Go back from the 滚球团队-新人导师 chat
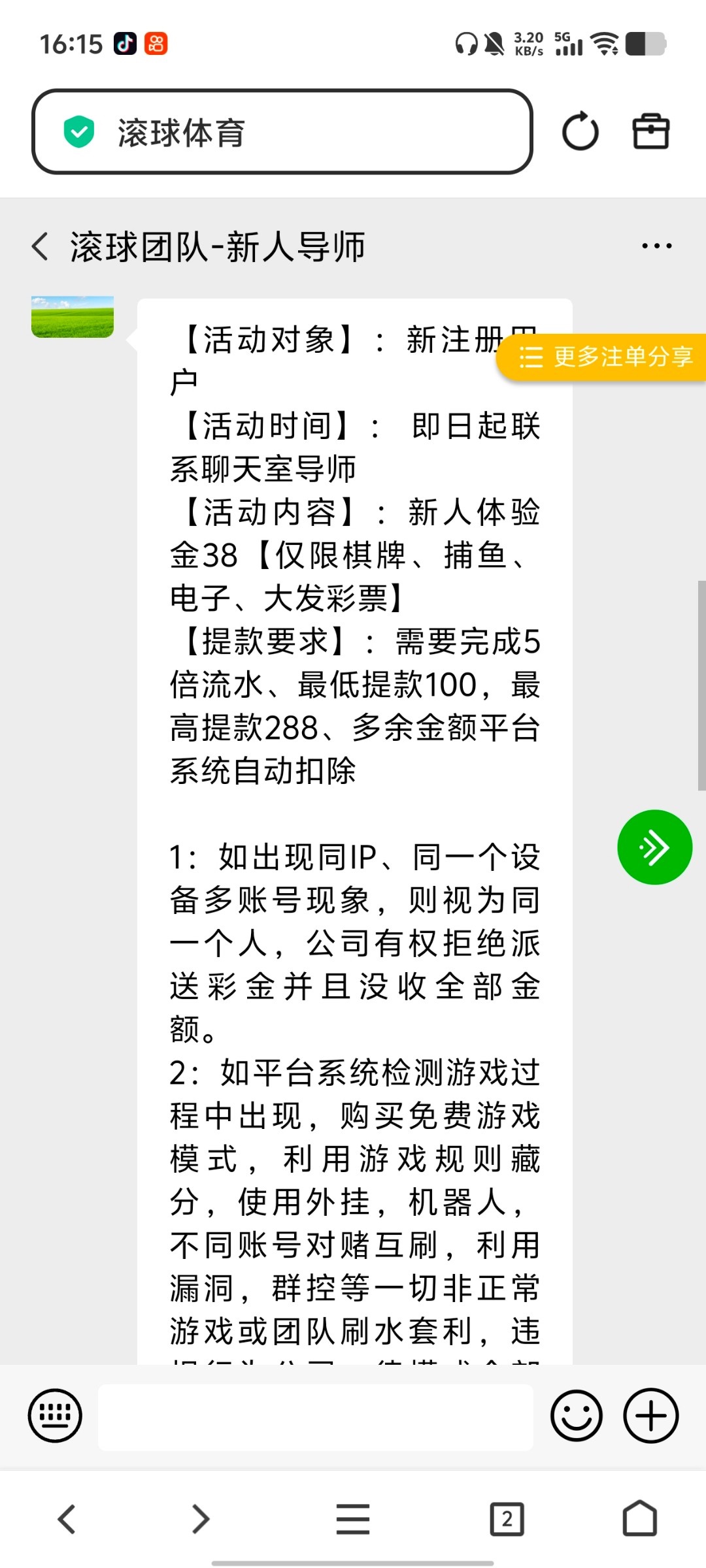Screen dimensions: 706x1568 pos(41,247)
